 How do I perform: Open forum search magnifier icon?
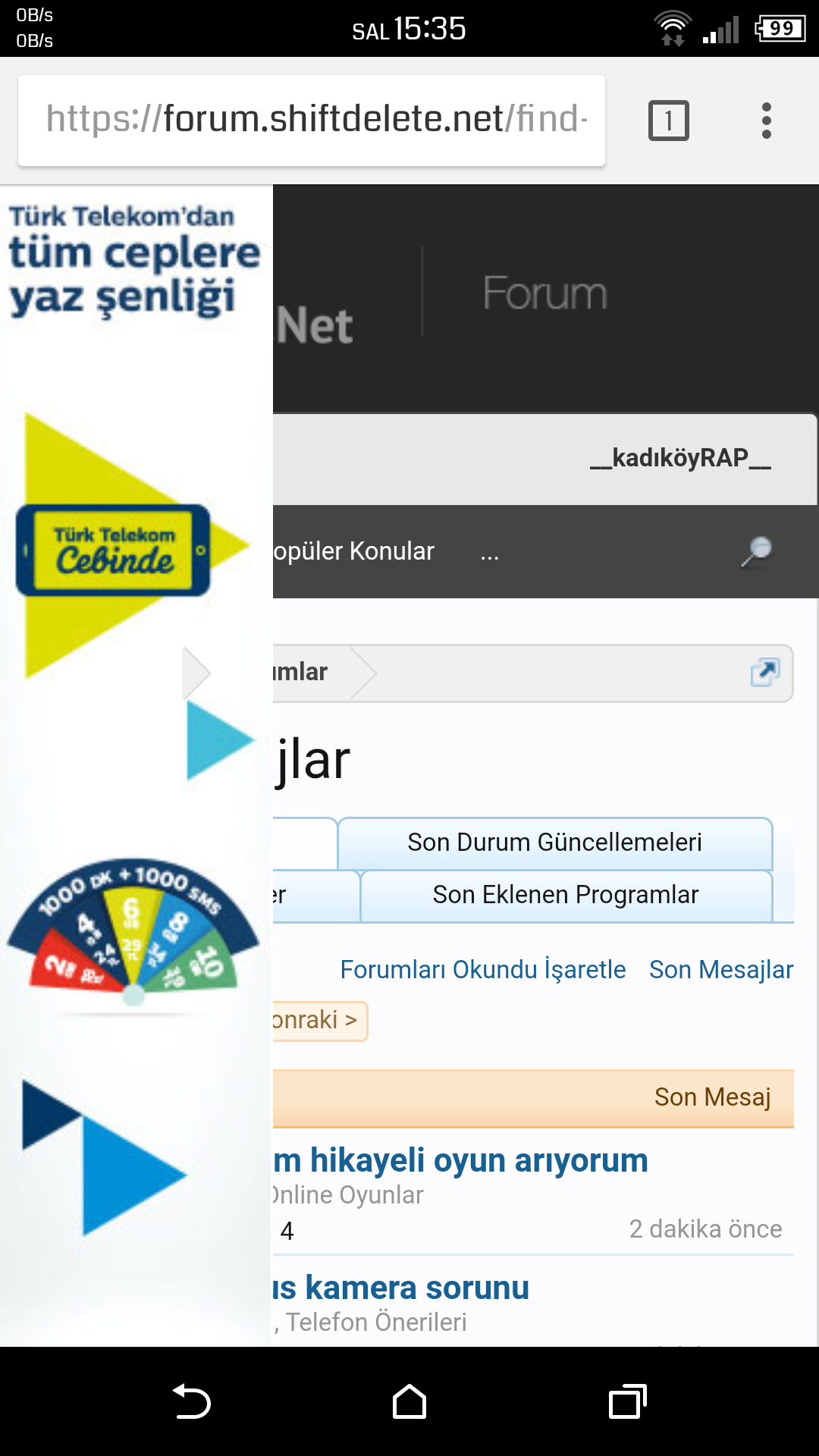(756, 551)
